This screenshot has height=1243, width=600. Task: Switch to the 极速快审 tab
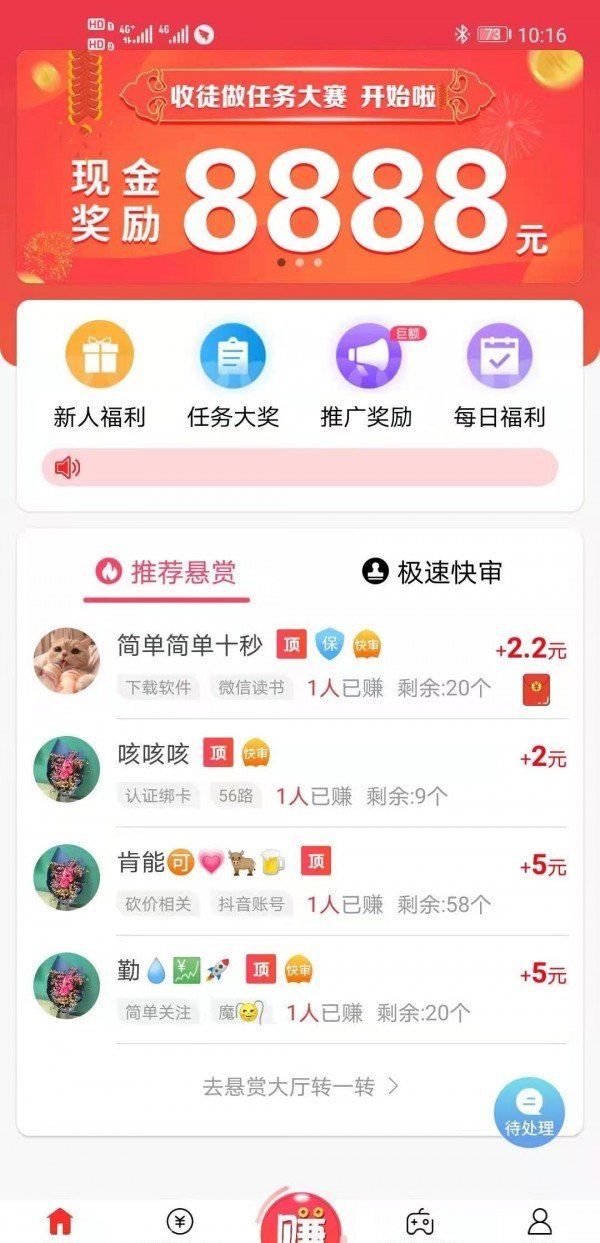point(432,572)
